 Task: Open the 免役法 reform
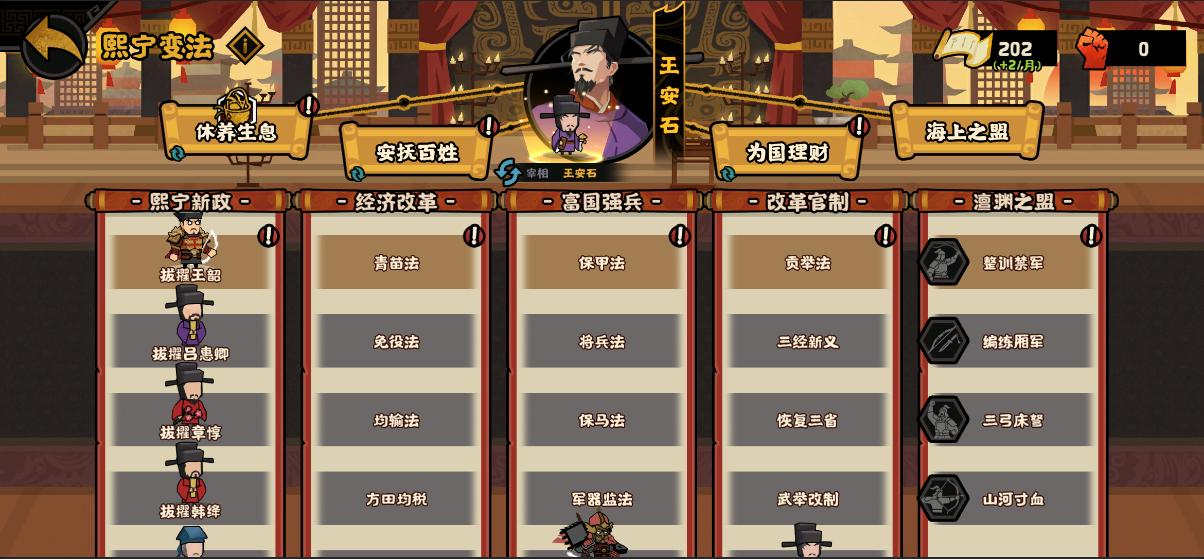point(396,341)
